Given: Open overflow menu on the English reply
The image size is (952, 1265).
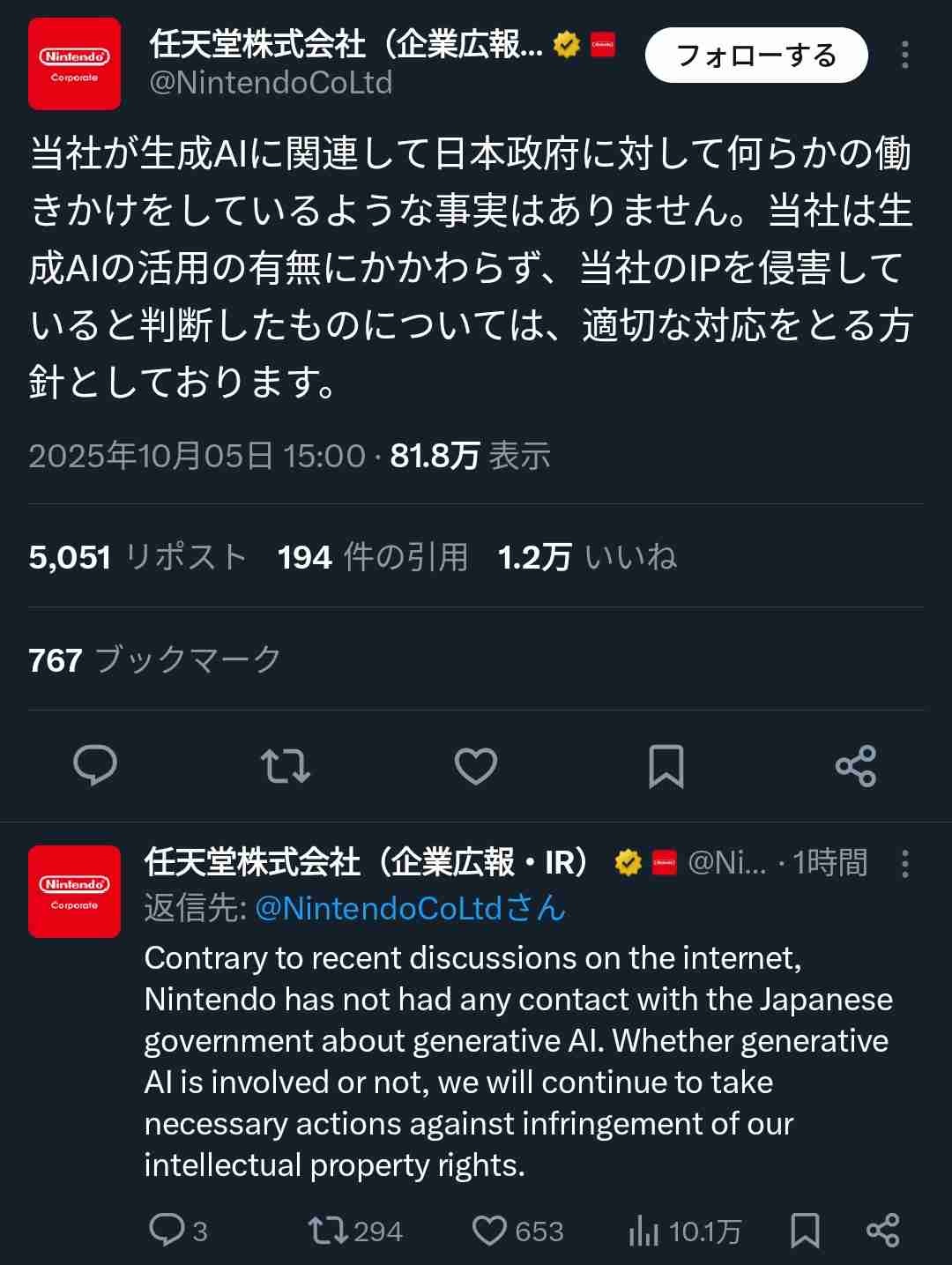Looking at the screenshot, I should pyautogui.click(x=904, y=863).
